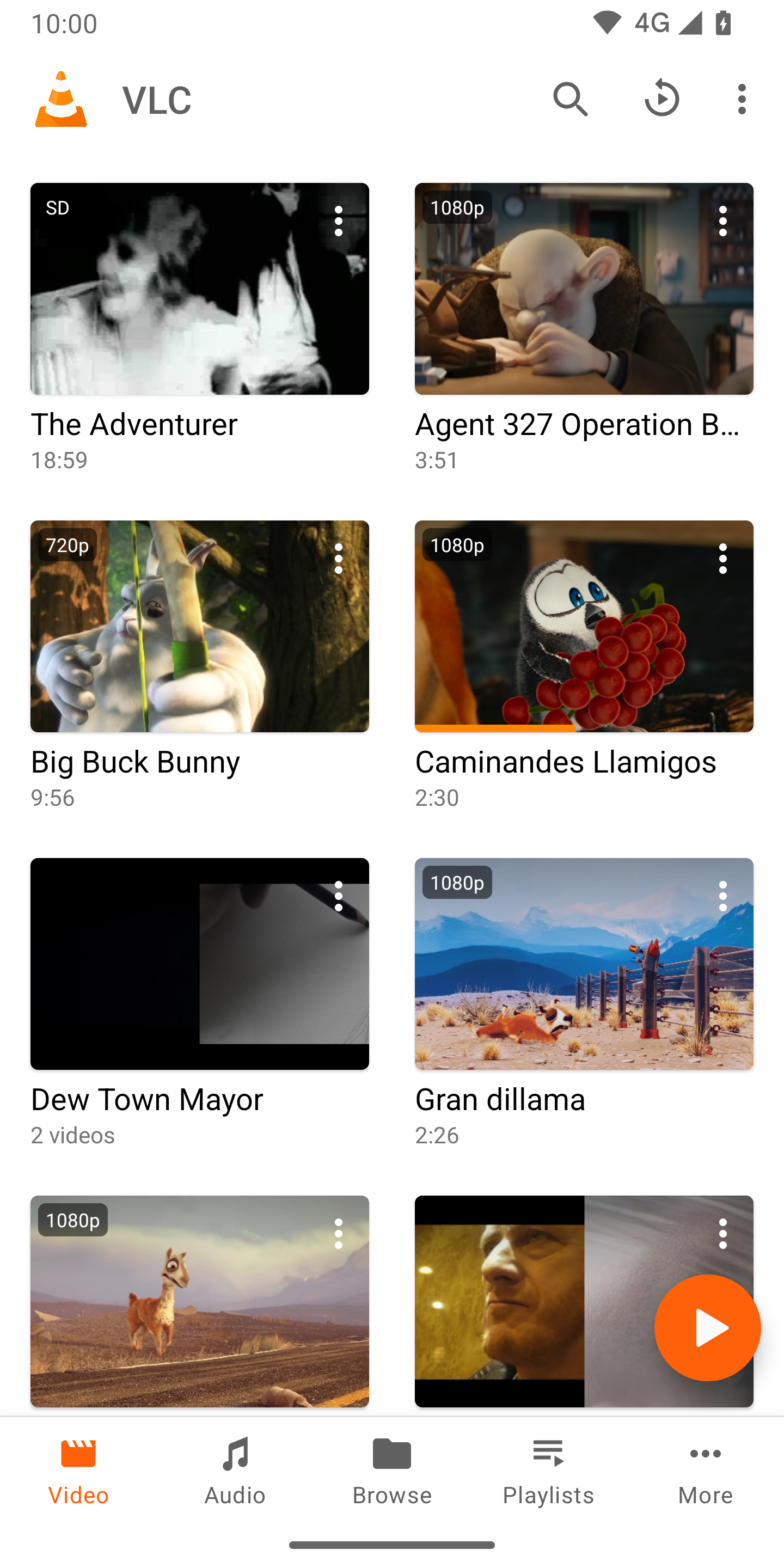Open the search icon in VLC
784x1568 pixels.
(571, 99)
